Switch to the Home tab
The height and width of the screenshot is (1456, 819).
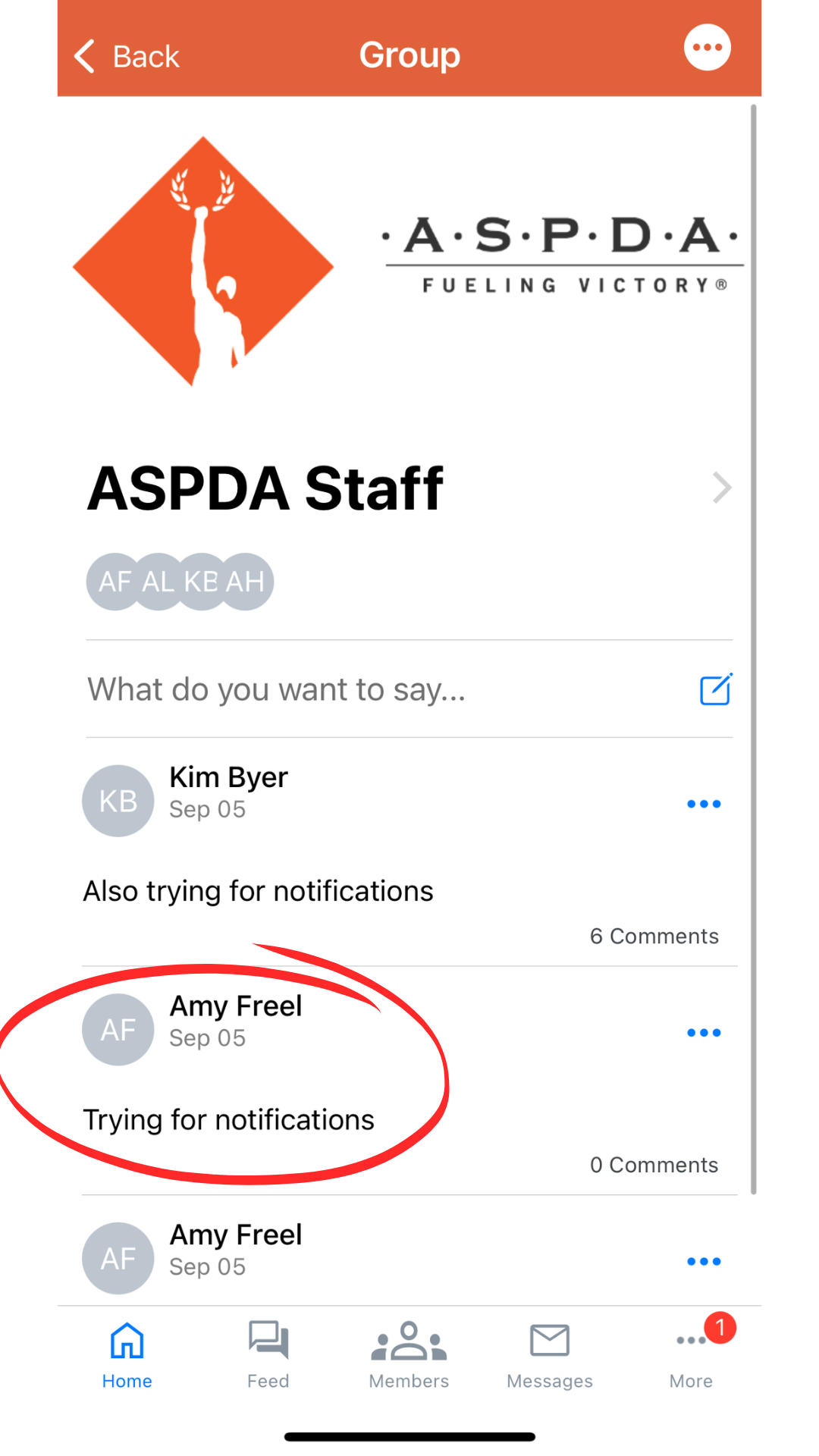(x=127, y=1356)
